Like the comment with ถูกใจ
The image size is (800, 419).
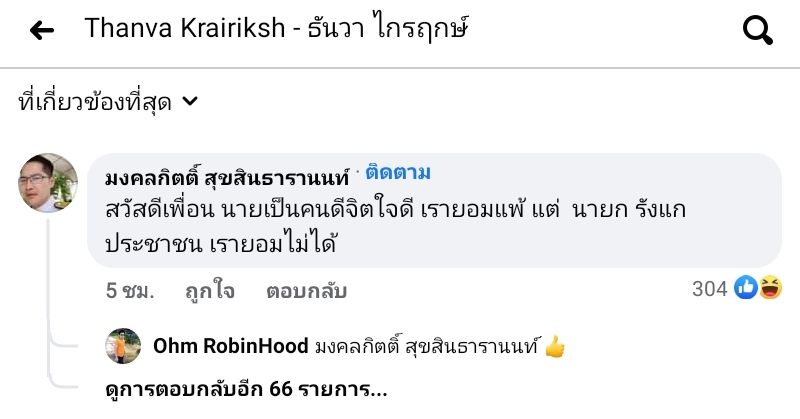pos(209,291)
